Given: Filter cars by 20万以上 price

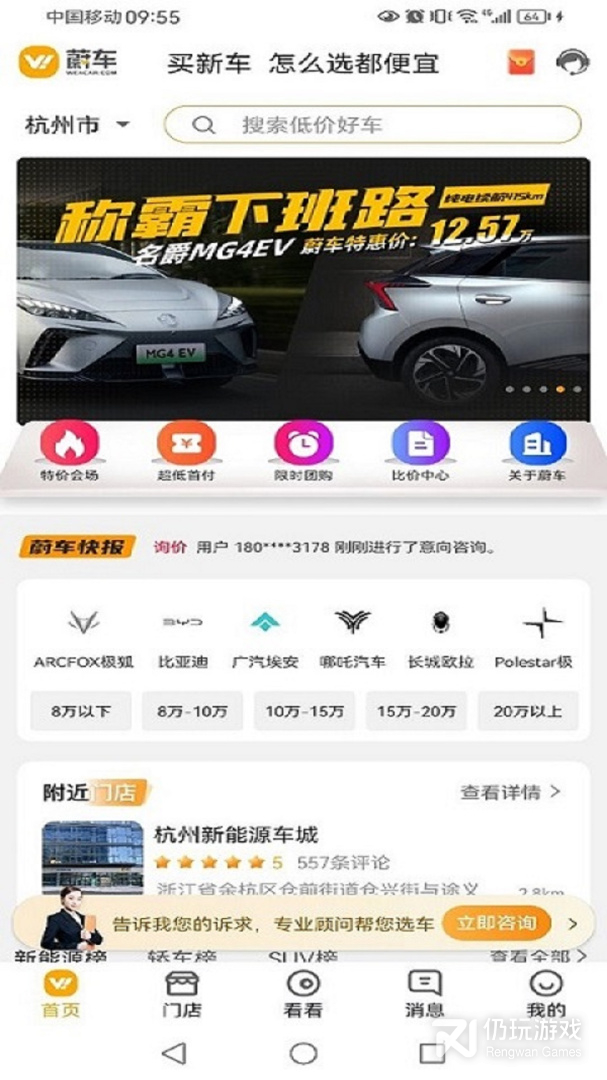Looking at the screenshot, I should pos(528,711).
